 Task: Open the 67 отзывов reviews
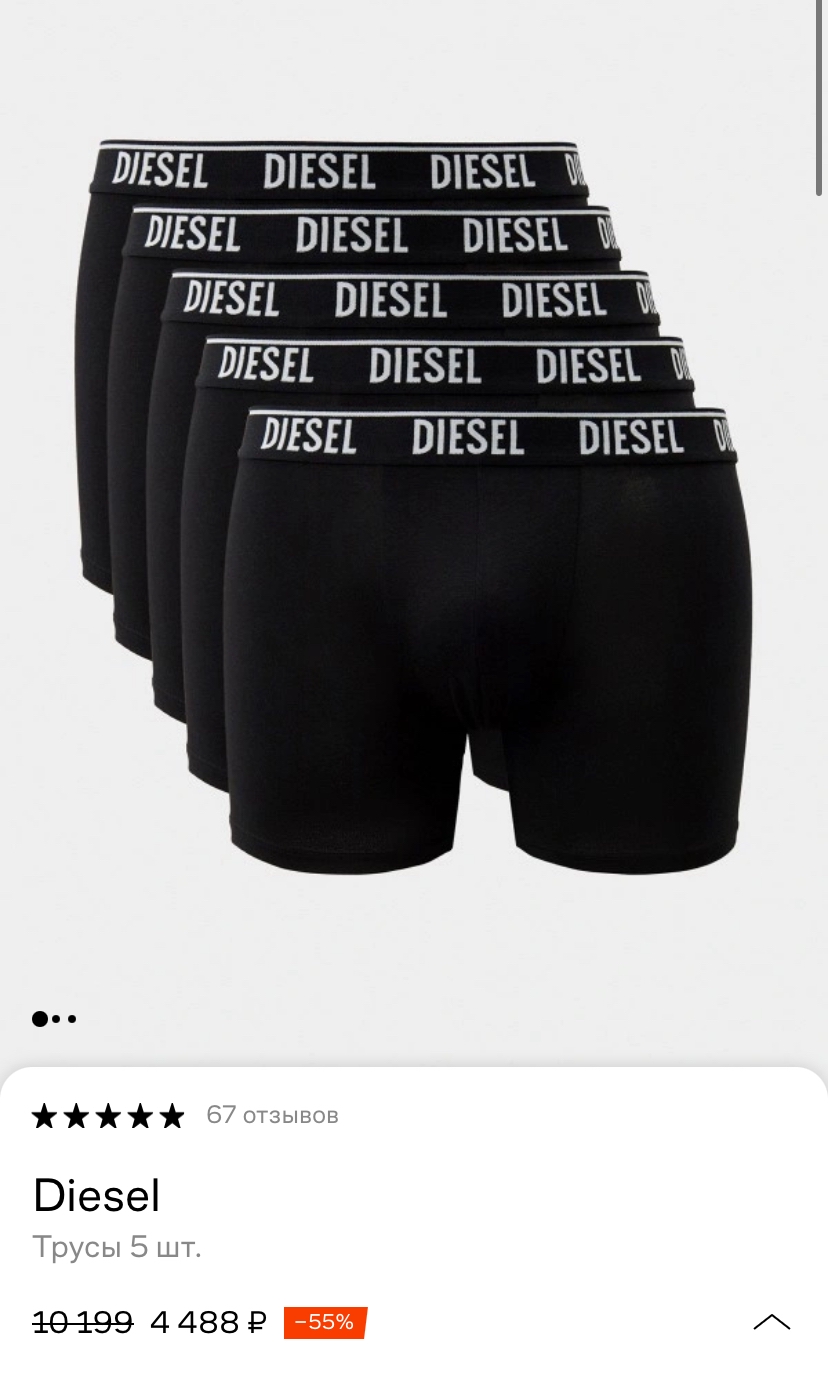coord(272,1115)
